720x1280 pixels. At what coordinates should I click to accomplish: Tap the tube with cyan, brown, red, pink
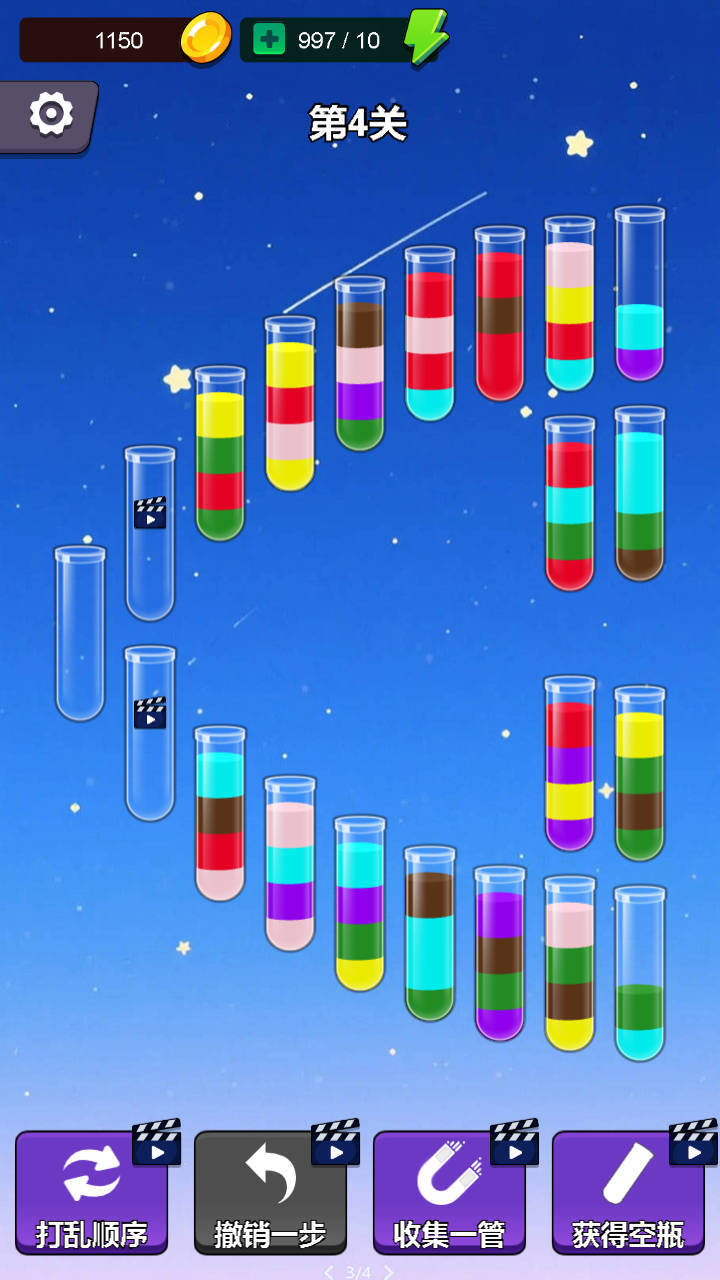pos(220,815)
